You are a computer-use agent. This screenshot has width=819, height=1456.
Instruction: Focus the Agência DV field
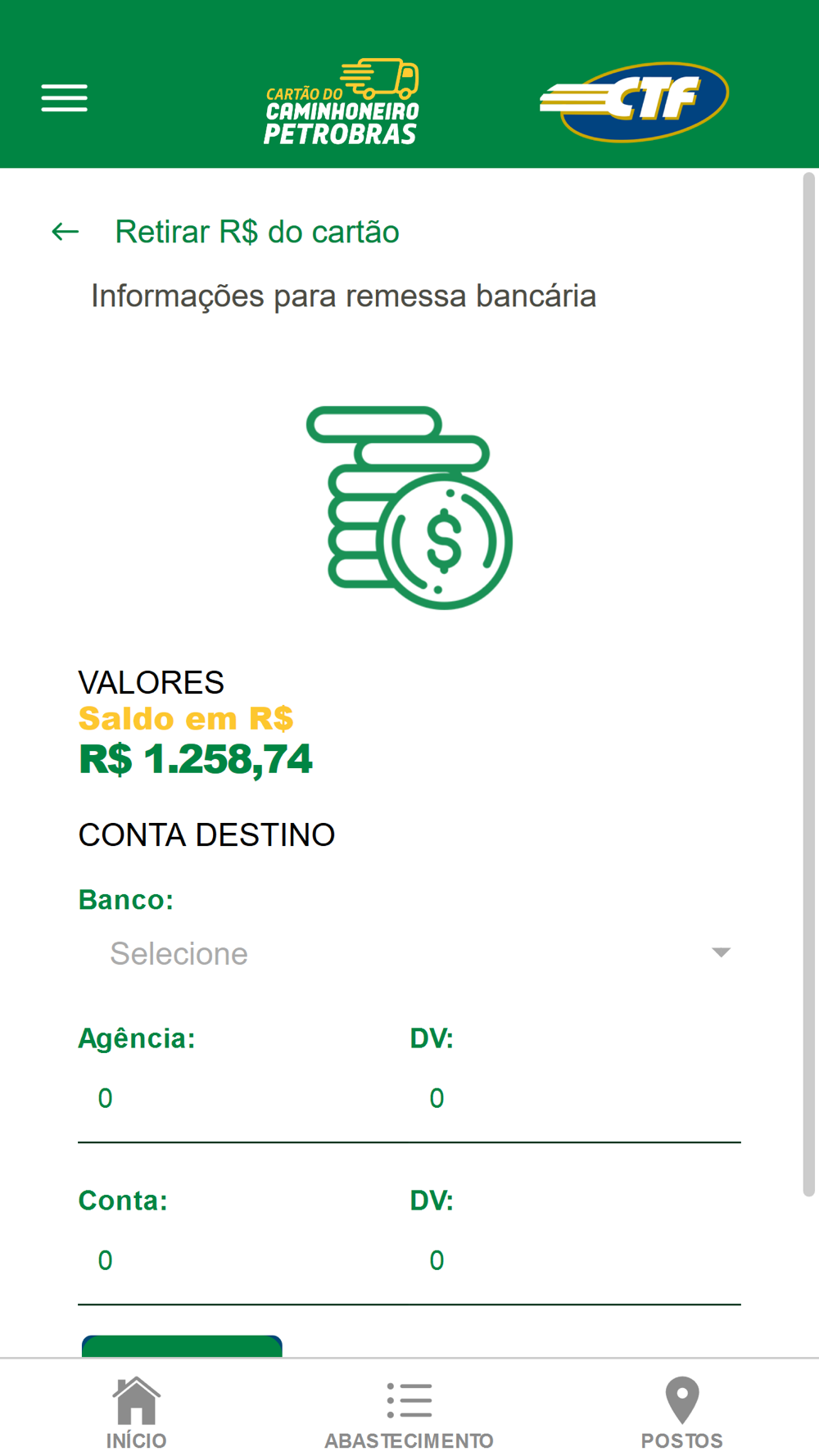573,1098
